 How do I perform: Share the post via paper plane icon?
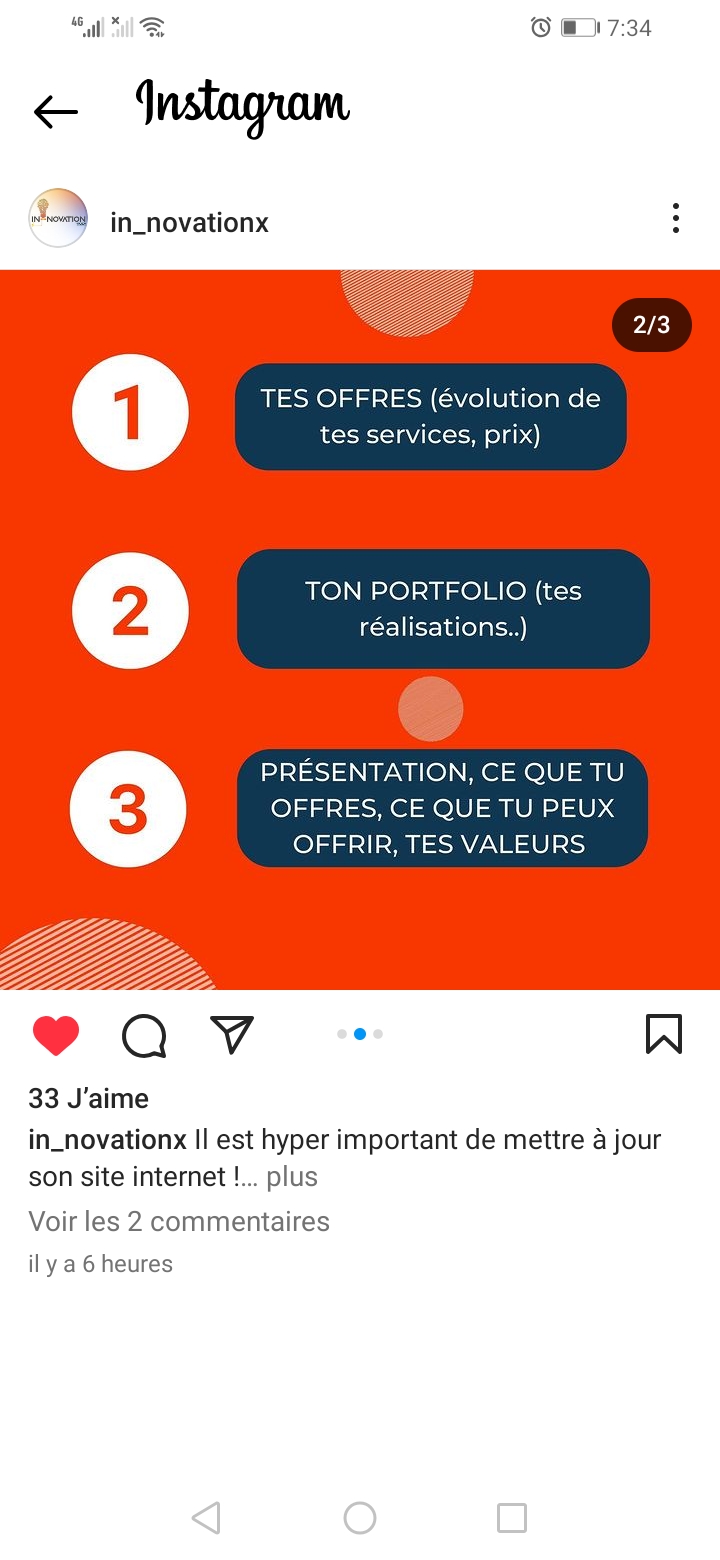click(x=232, y=1034)
